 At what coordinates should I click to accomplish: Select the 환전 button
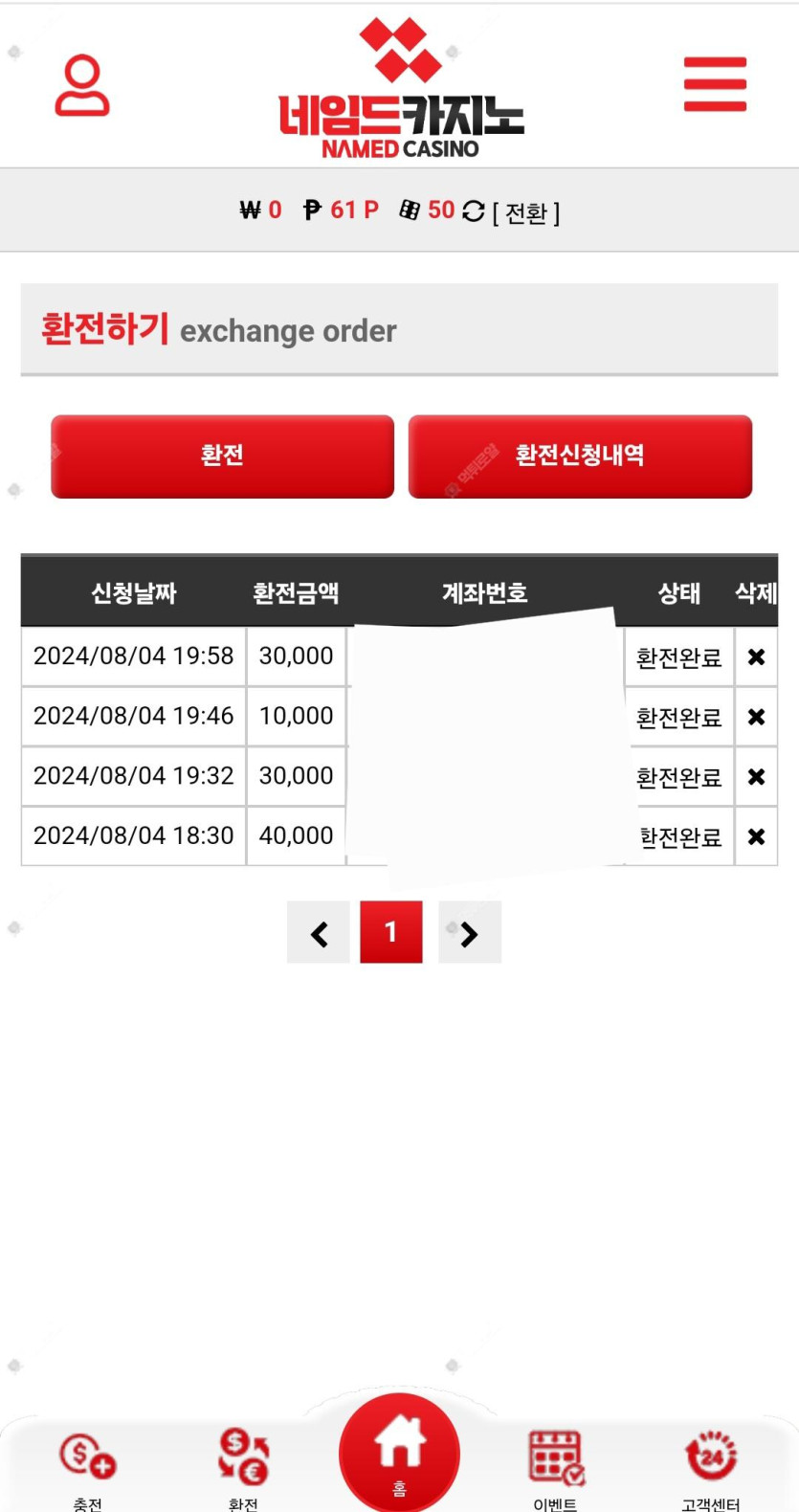tap(222, 456)
